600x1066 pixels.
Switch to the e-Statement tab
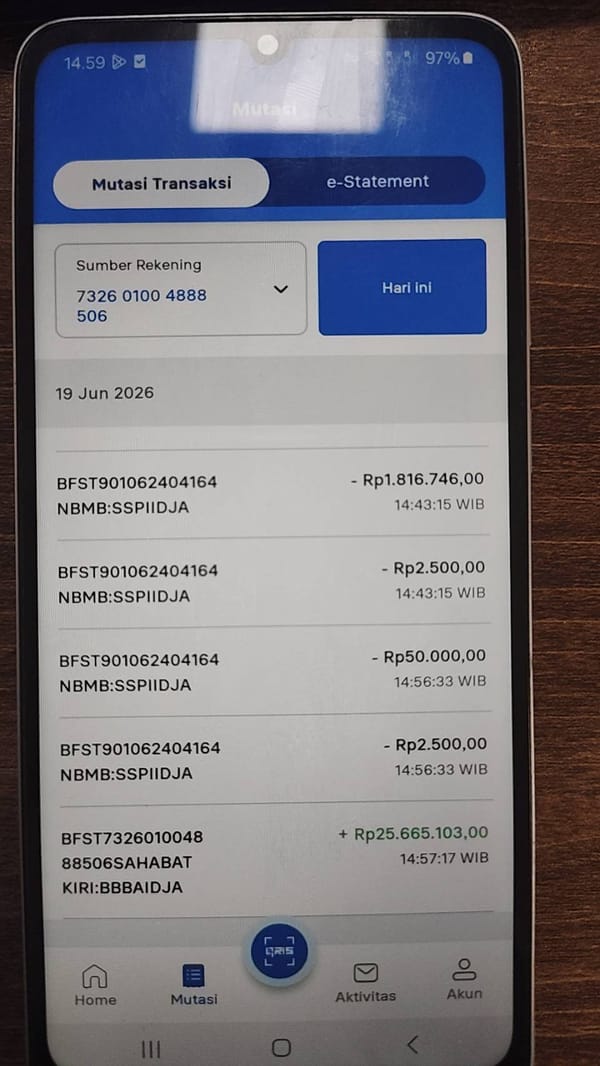(x=378, y=182)
